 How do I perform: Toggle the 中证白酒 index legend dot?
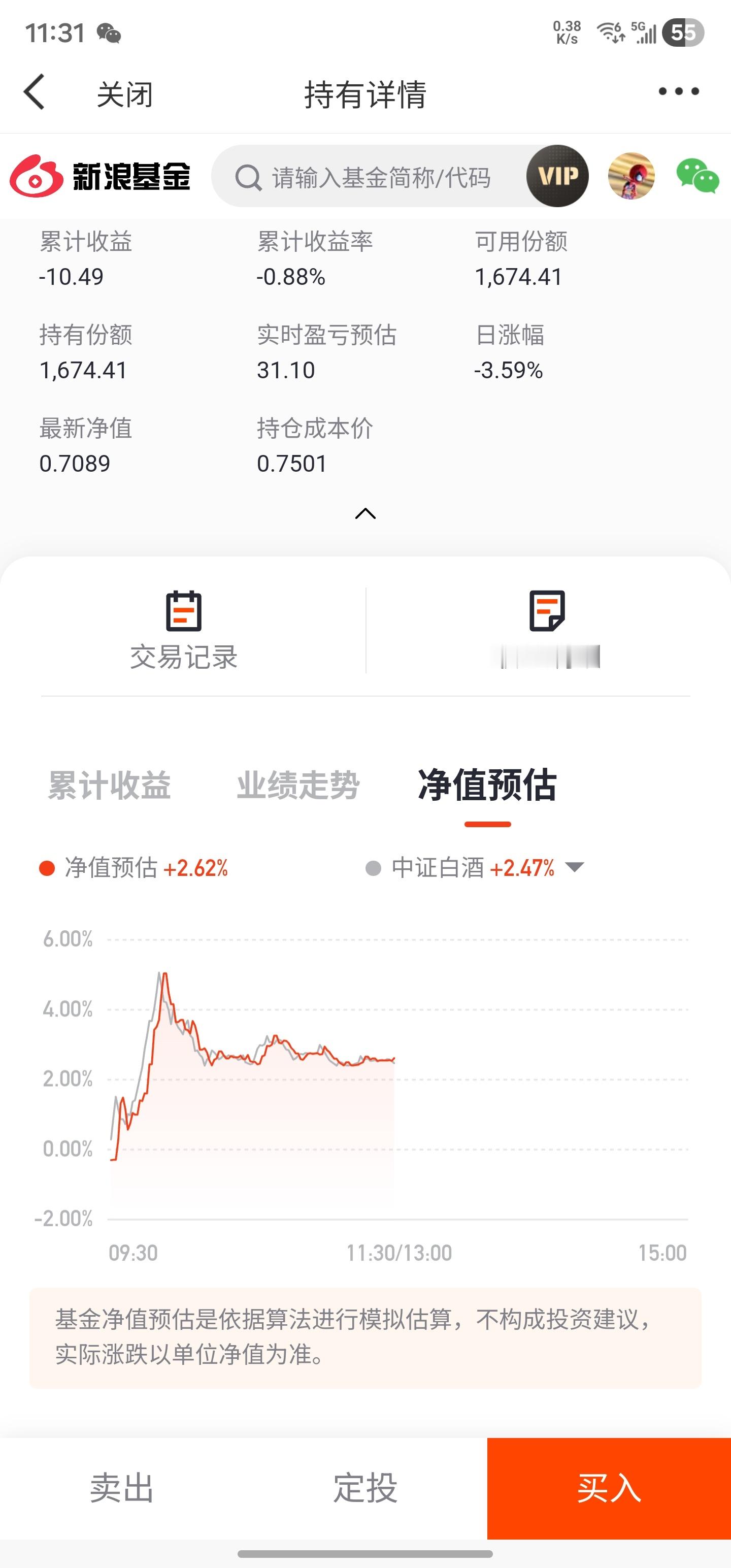(x=374, y=867)
